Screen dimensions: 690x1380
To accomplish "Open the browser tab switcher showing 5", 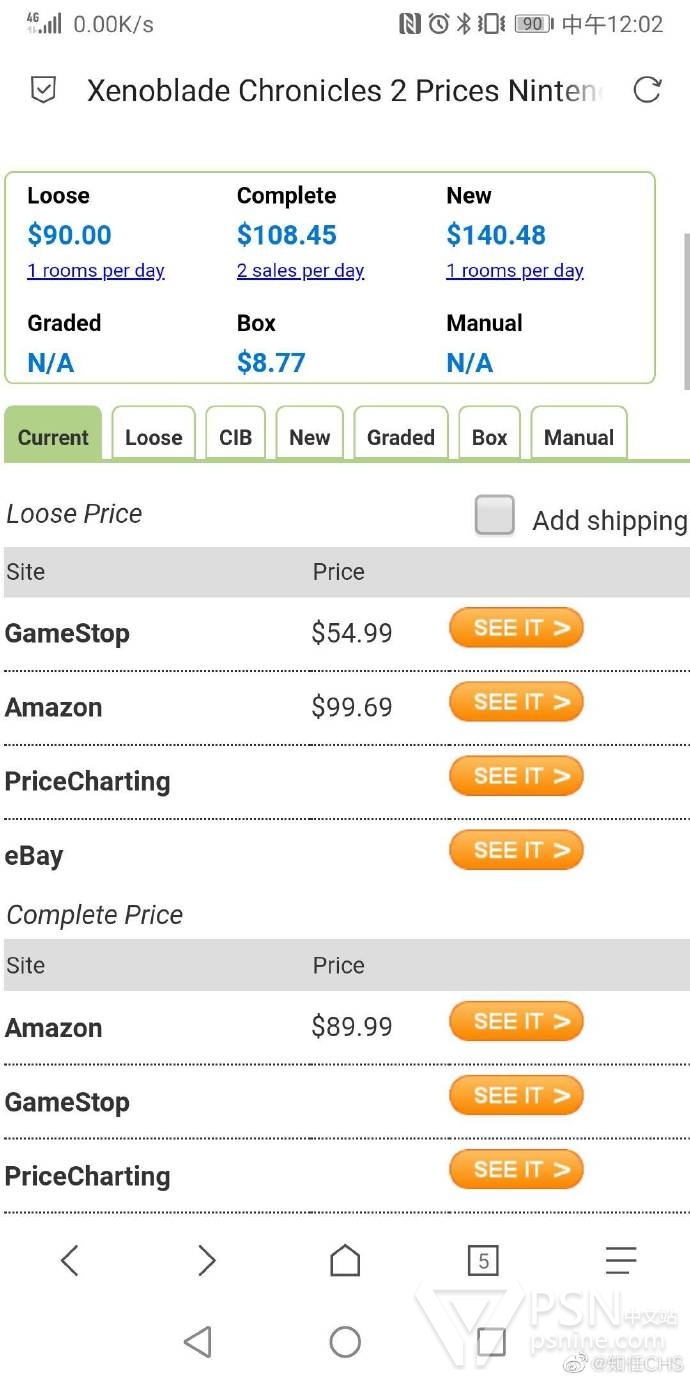I will point(483,1260).
